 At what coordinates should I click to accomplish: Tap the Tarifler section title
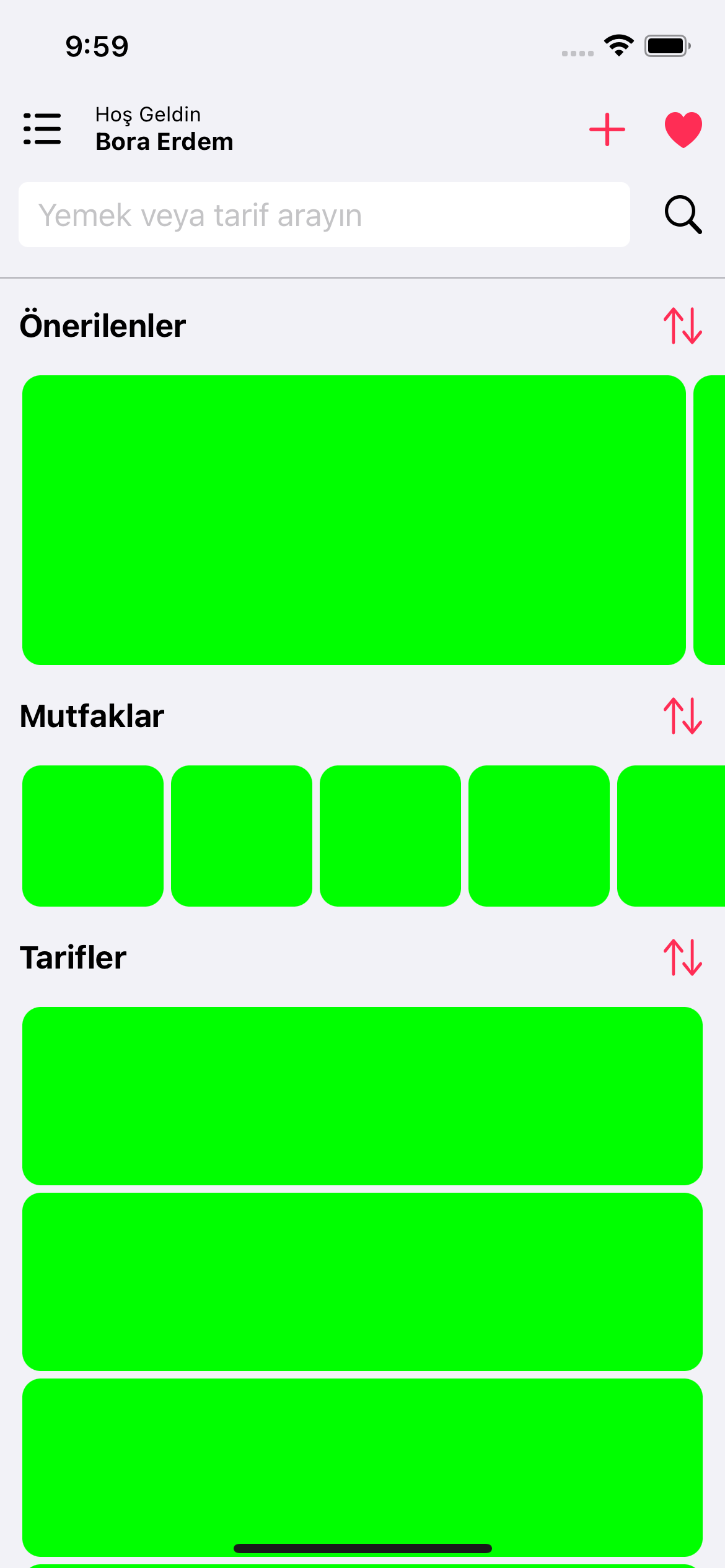(73, 958)
